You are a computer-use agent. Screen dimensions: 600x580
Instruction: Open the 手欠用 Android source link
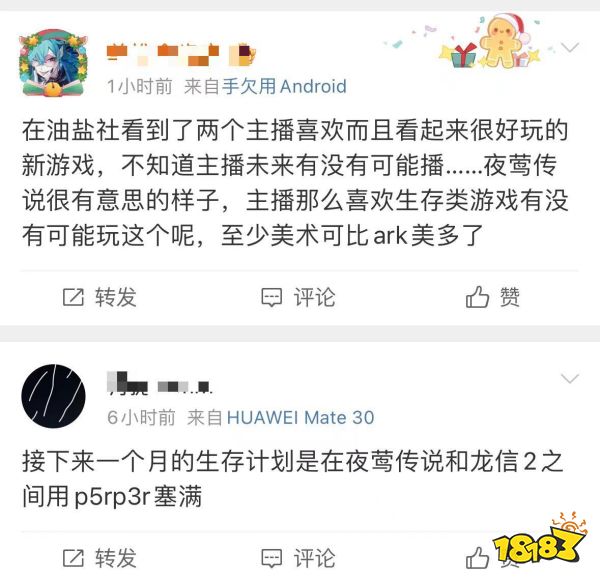[x=284, y=86]
